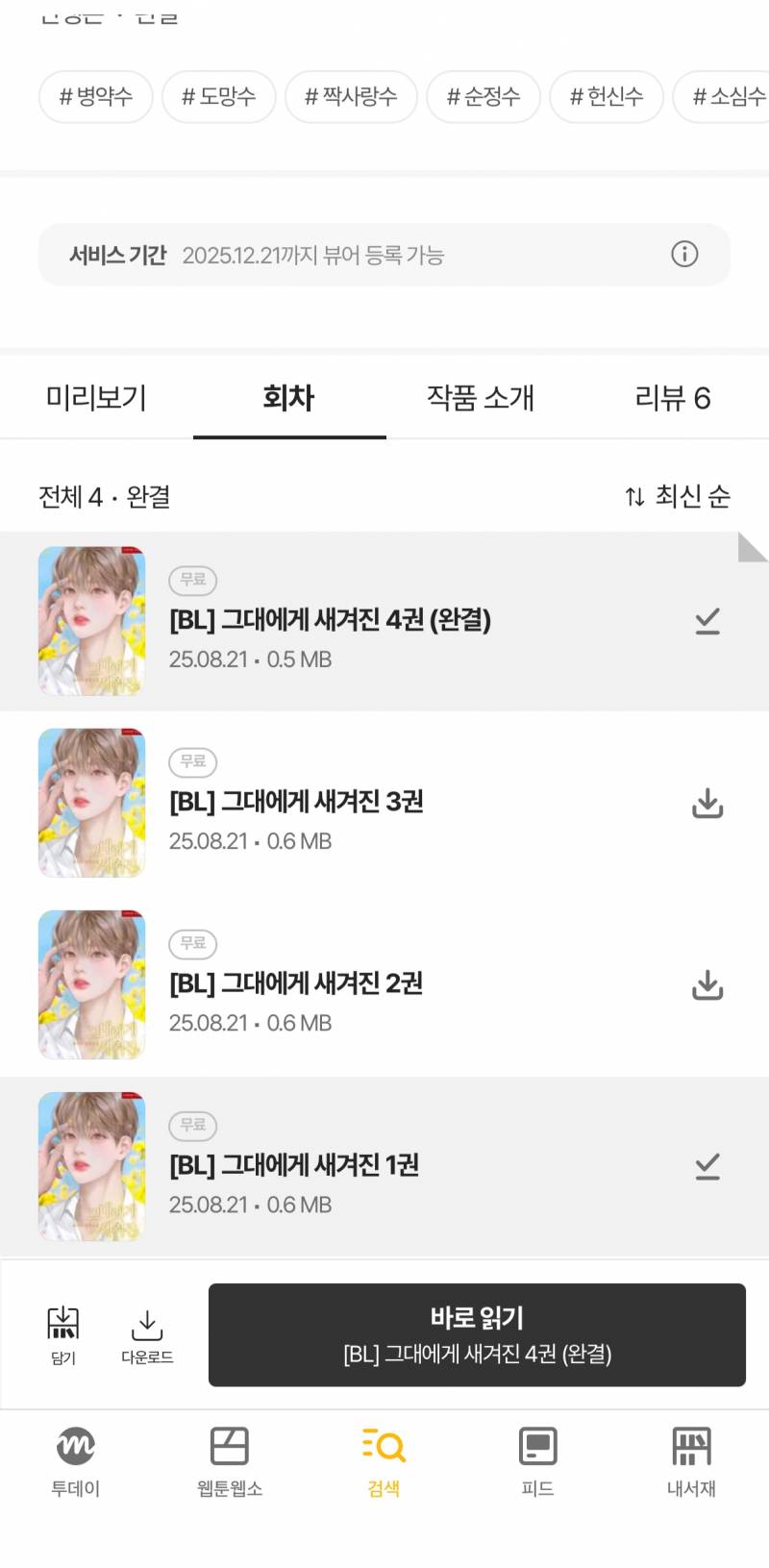Image resolution: width=769 pixels, height=1568 pixels.
Task: Download volume 2 using its download icon
Action: coord(707,984)
